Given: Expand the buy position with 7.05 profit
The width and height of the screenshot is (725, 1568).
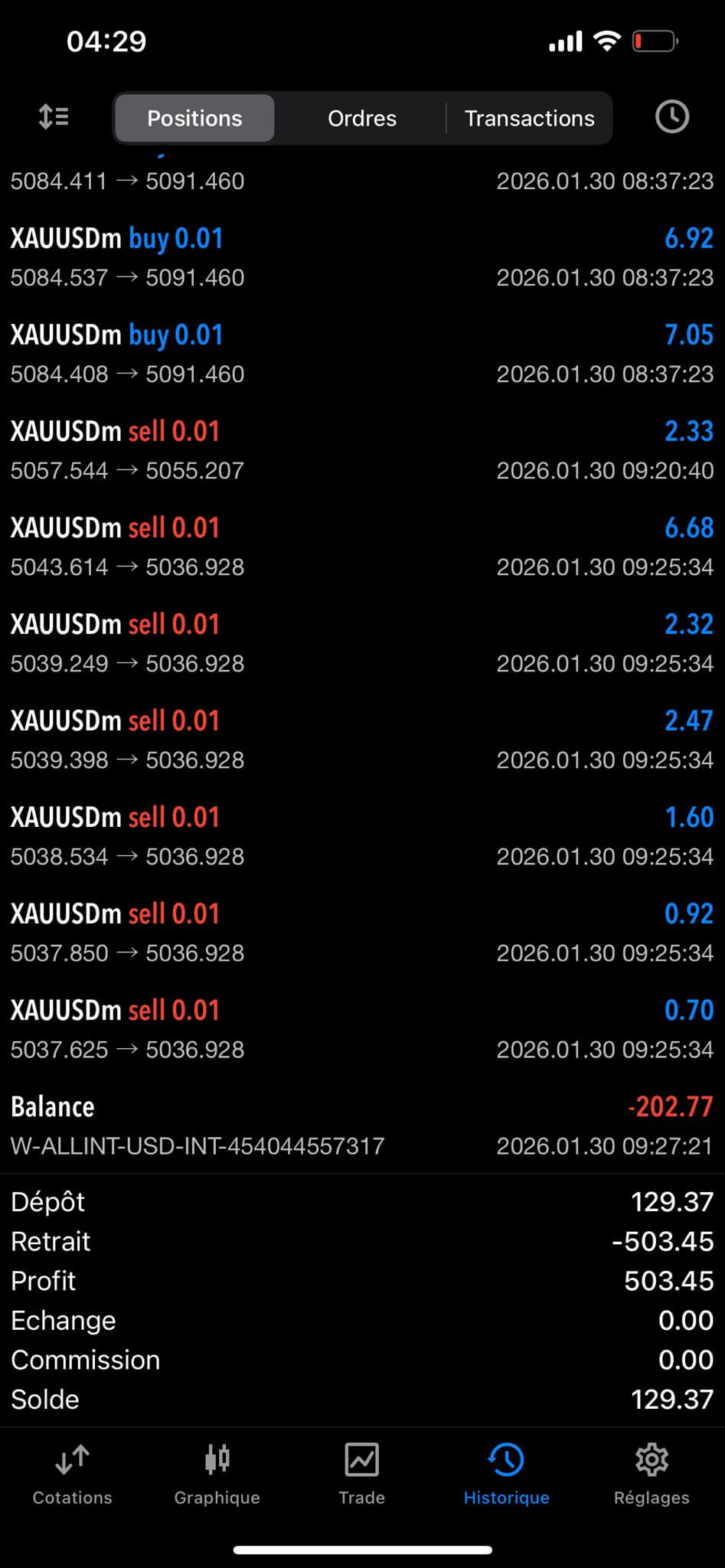Looking at the screenshot, I should (362, 354).
